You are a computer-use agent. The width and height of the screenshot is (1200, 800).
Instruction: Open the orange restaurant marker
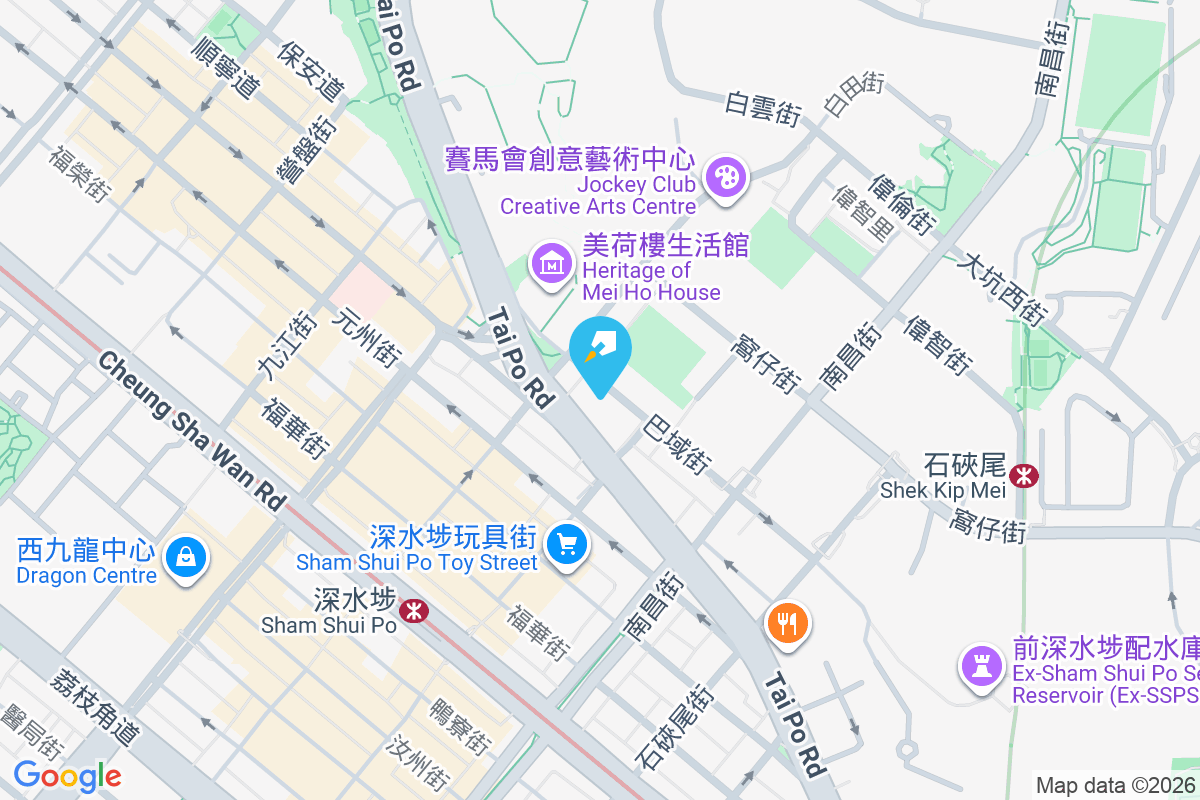(788, 624)
